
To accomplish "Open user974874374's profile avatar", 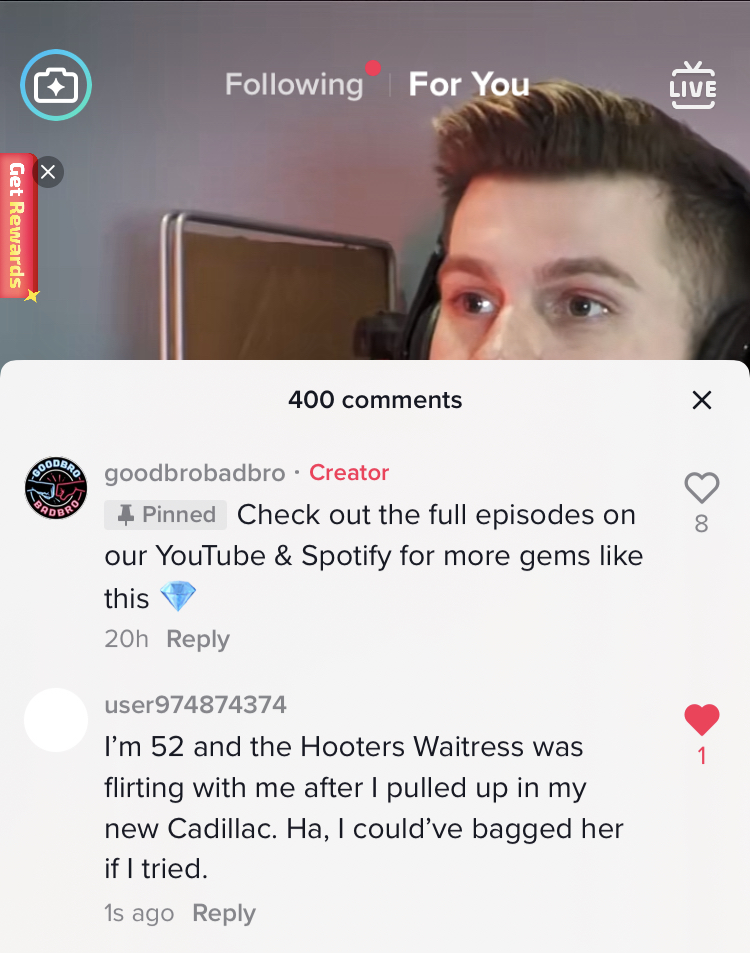I will [x=56, y=720].
